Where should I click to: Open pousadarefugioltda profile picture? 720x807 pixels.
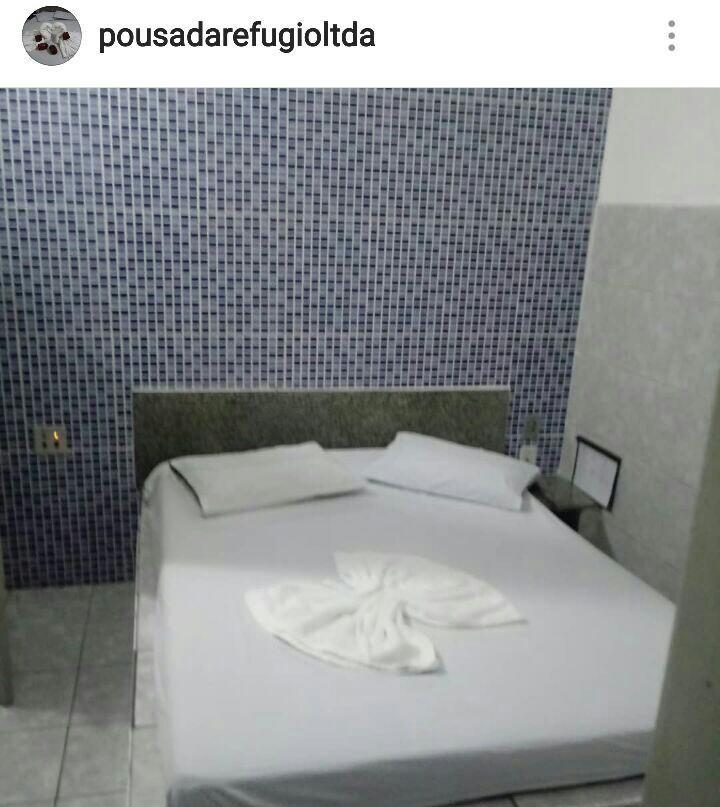tap(52, 37)
